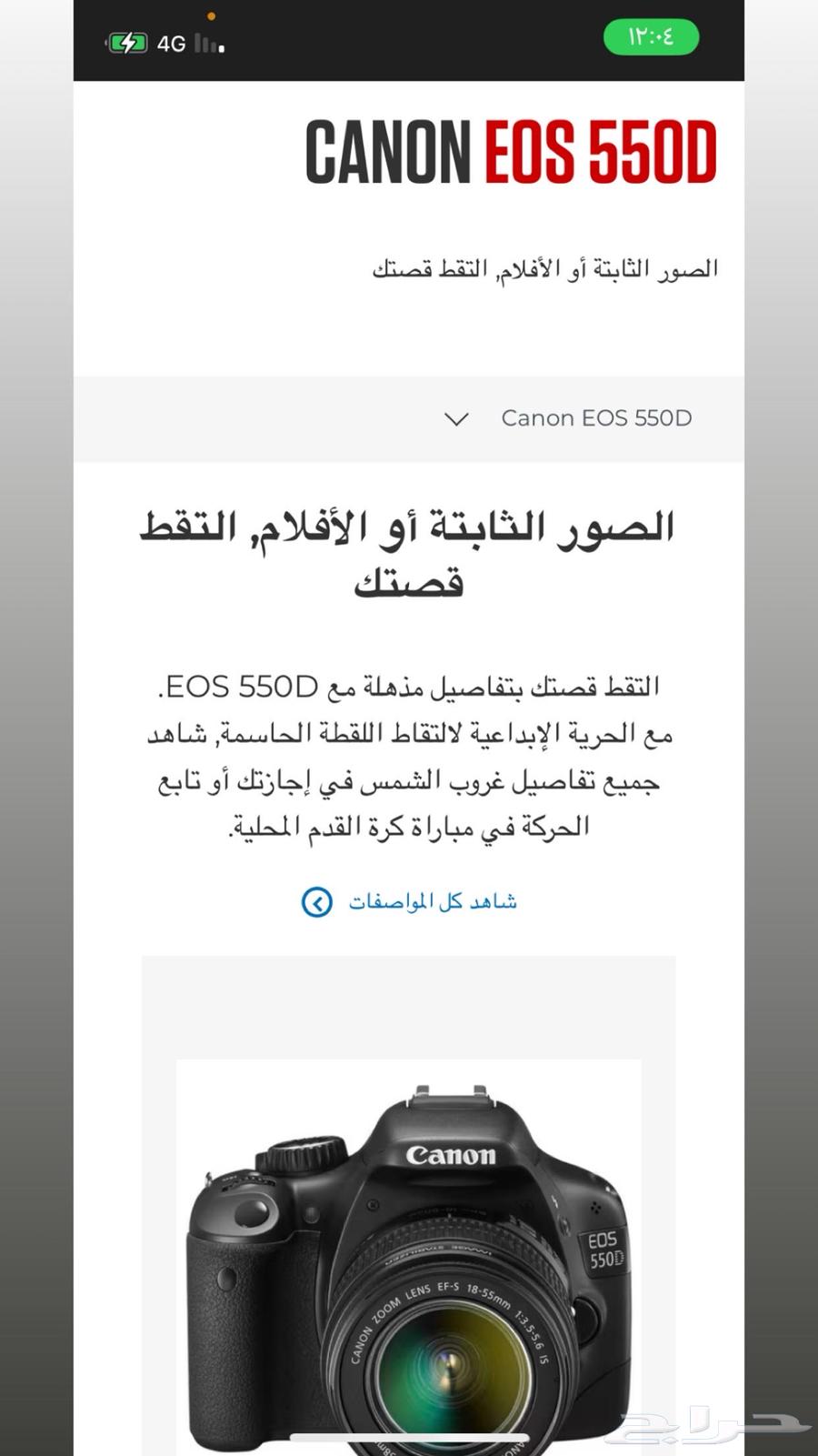
Task: Tap the camera product photo
Action: (x=409, y=1255)
